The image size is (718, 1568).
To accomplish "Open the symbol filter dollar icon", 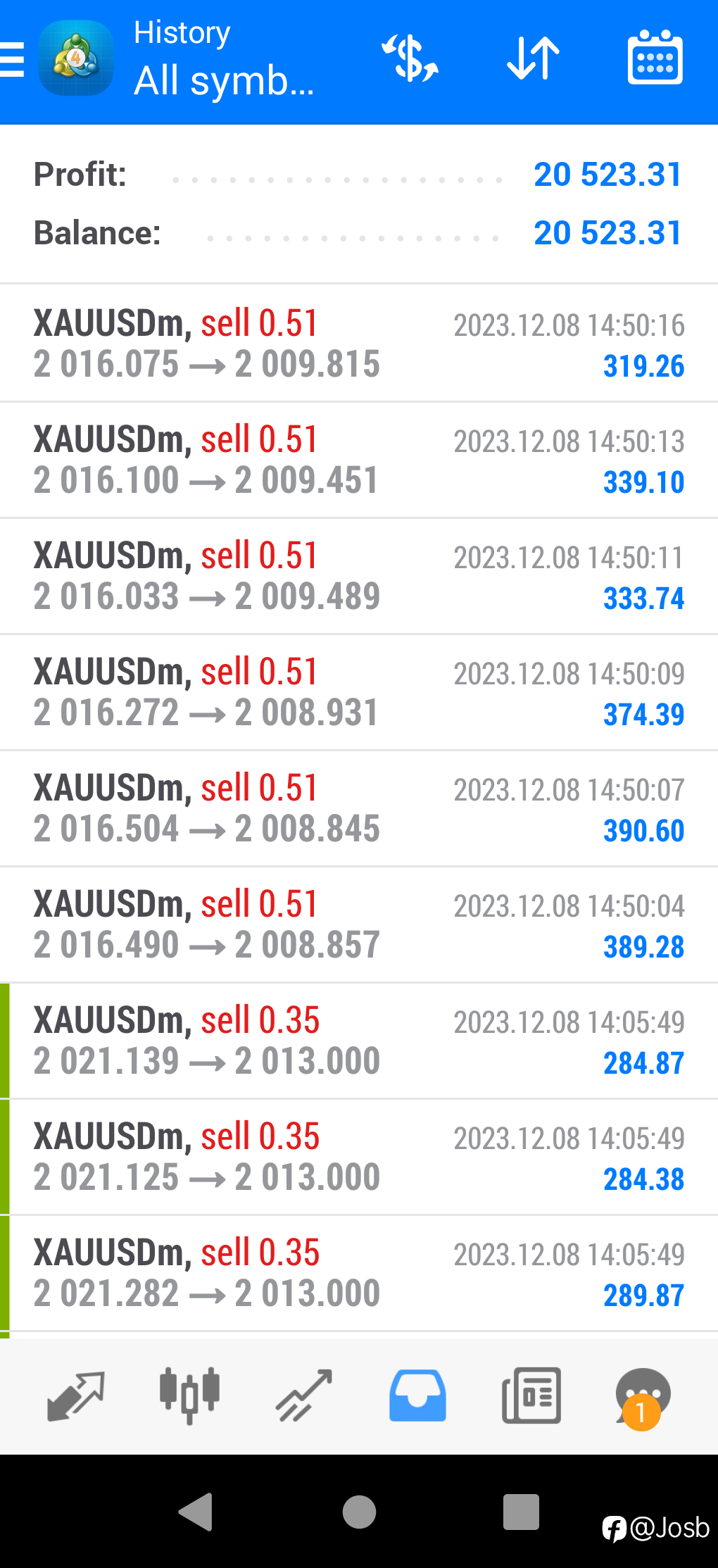I will click(x=410, y=58).
